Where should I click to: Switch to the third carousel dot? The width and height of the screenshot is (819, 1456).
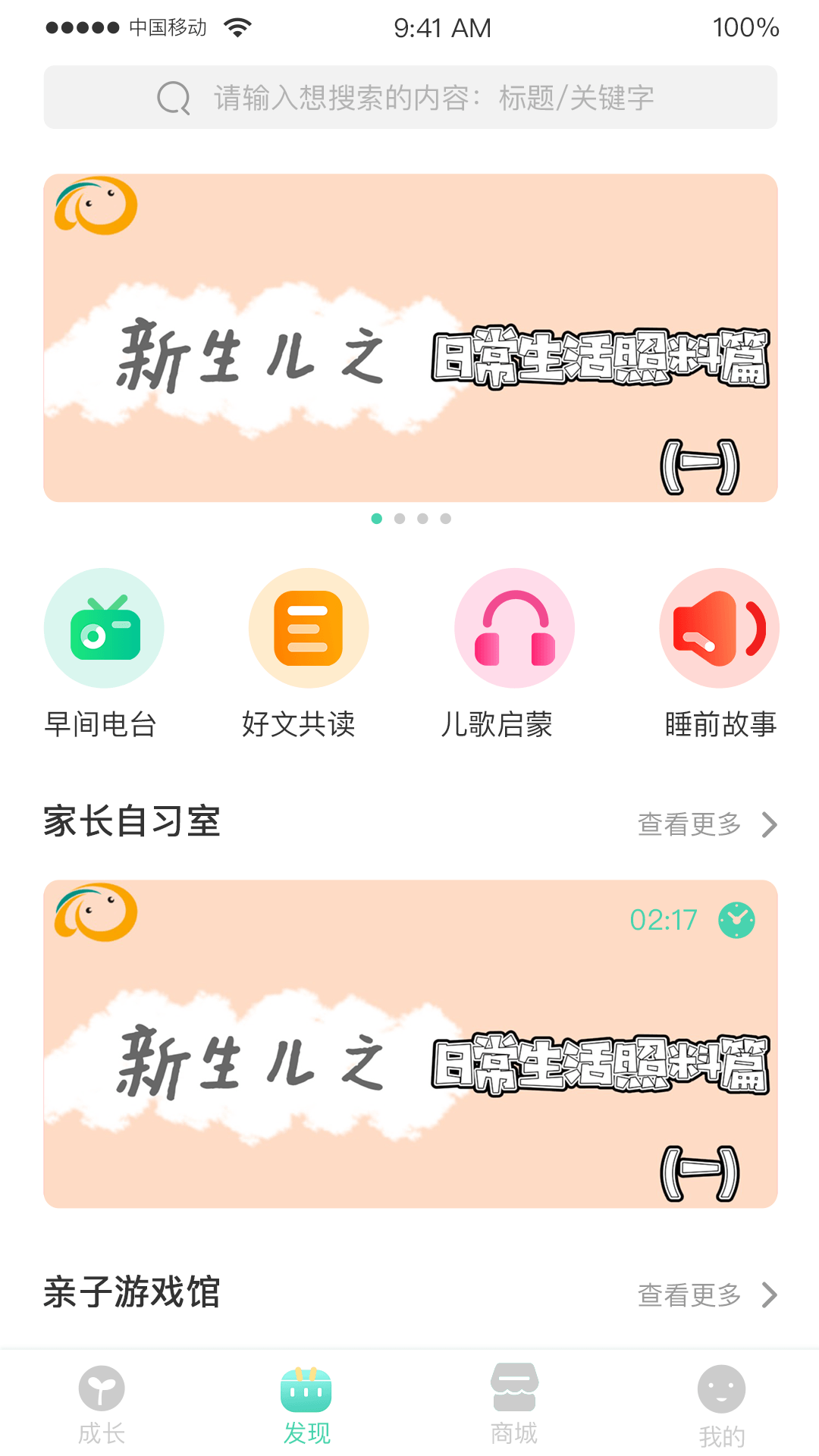pos(422,519)
